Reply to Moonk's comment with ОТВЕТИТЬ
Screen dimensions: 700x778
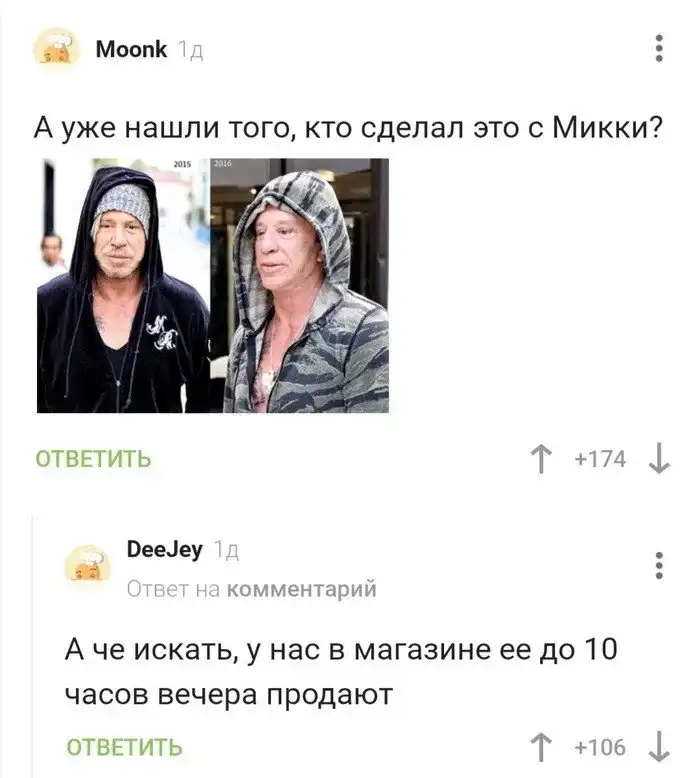pyautogui.click(x=94, y=459)
